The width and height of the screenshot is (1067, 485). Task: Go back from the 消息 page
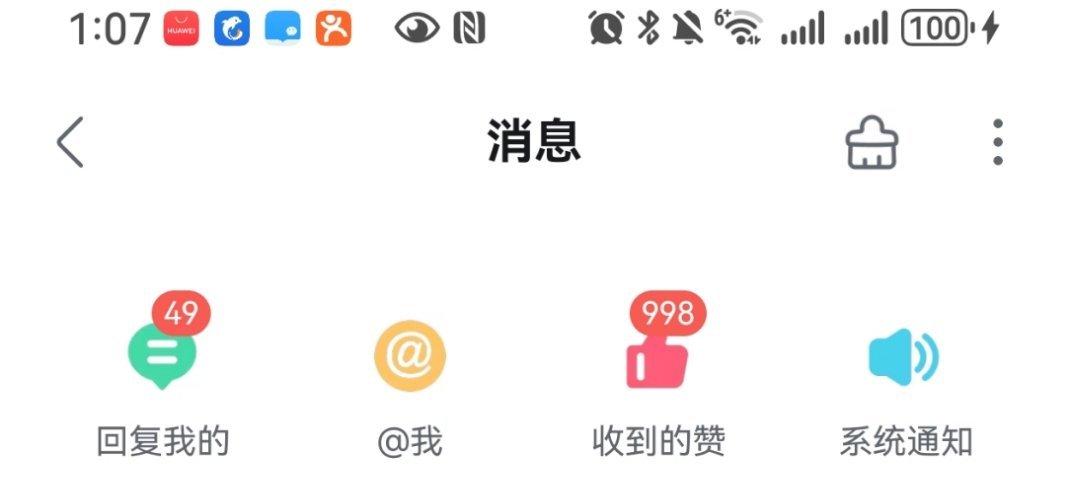coord(70,142)
